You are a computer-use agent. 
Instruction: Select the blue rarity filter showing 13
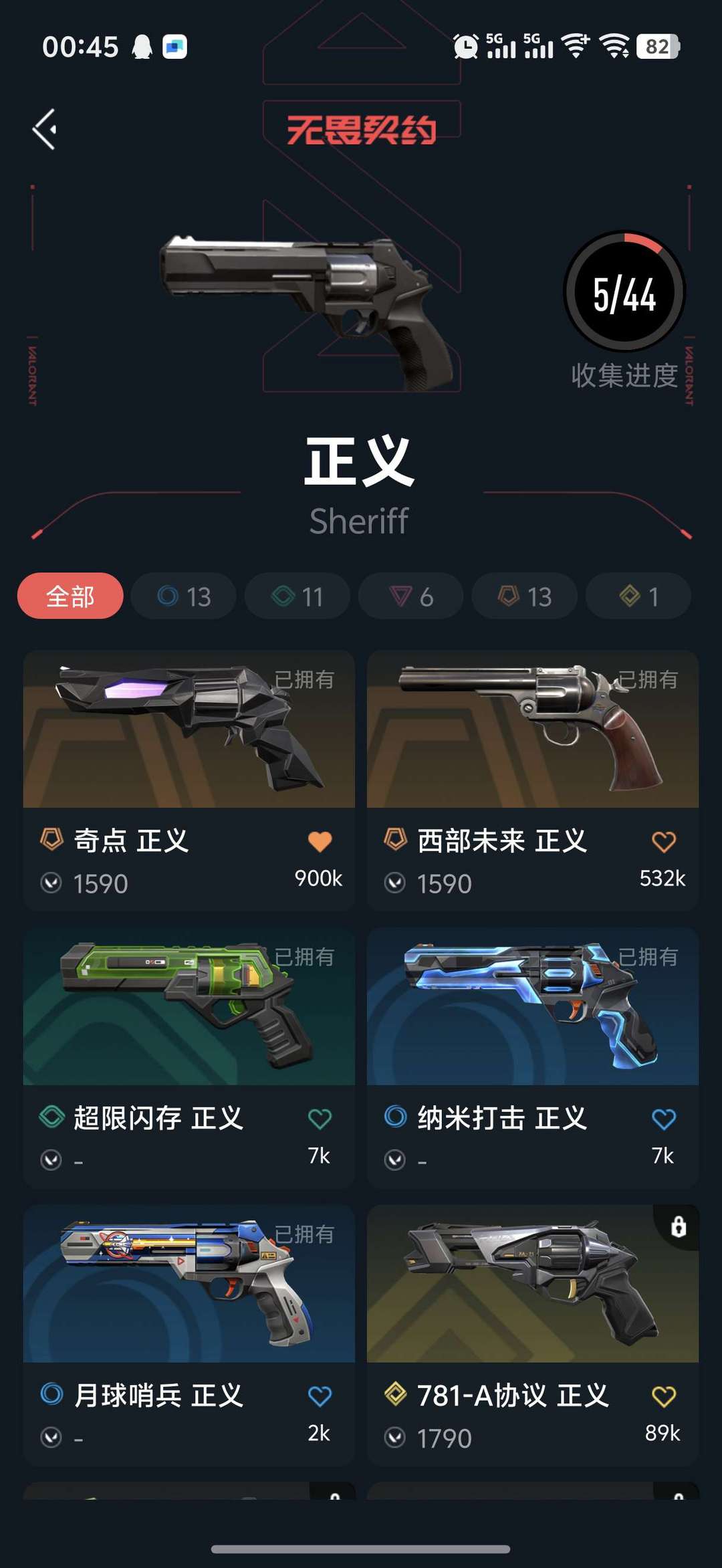click(x=183, y=595)
